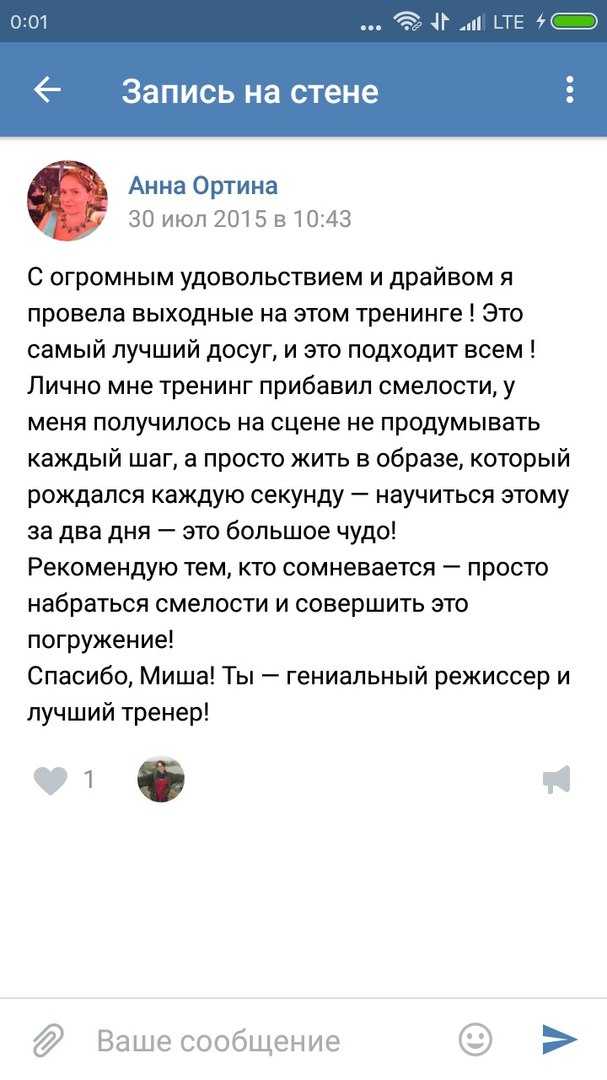Open Анна Ортина's profile picture
607x1080 pixels.
click(68, 200)
